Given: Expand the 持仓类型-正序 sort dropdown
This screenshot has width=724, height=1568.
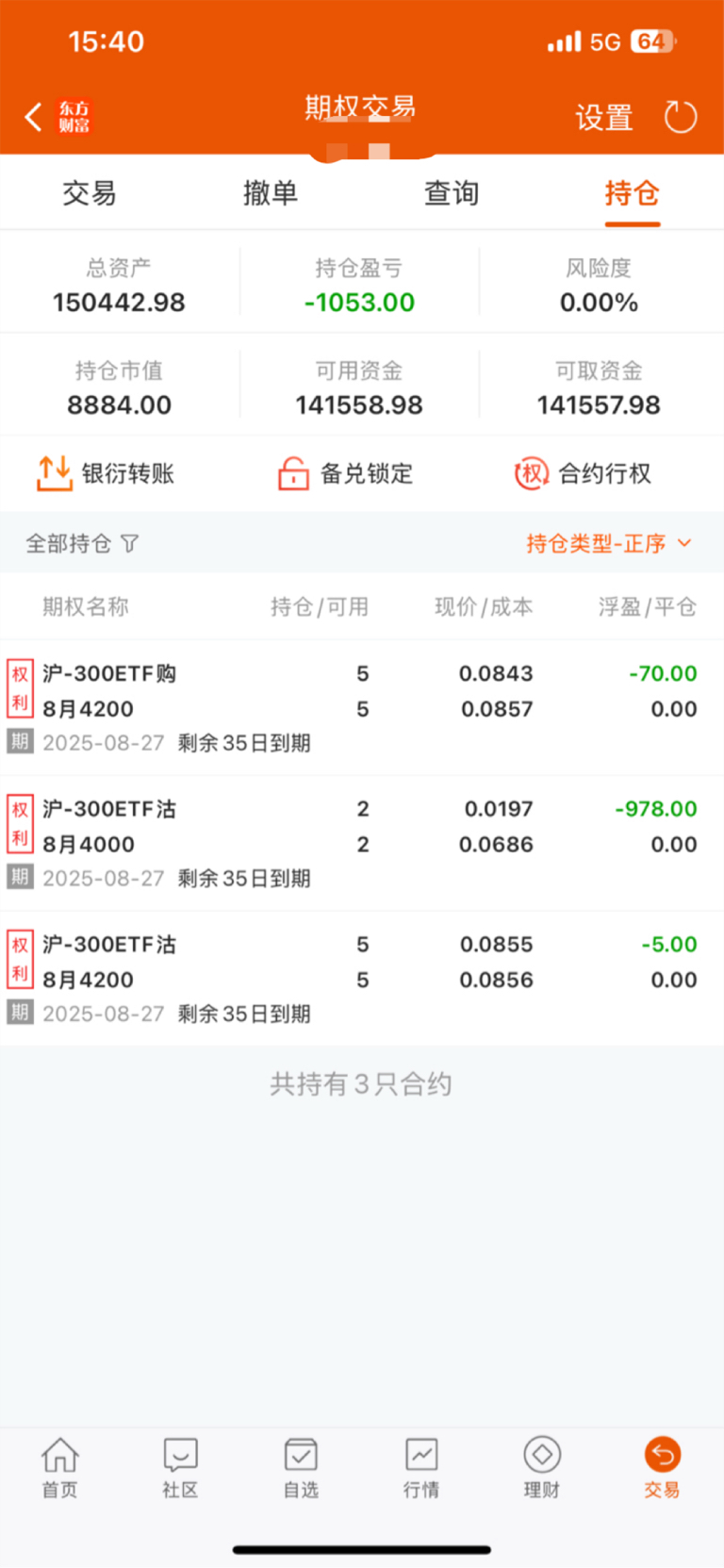Looking at the screenshot, I should tap(609, 544).
